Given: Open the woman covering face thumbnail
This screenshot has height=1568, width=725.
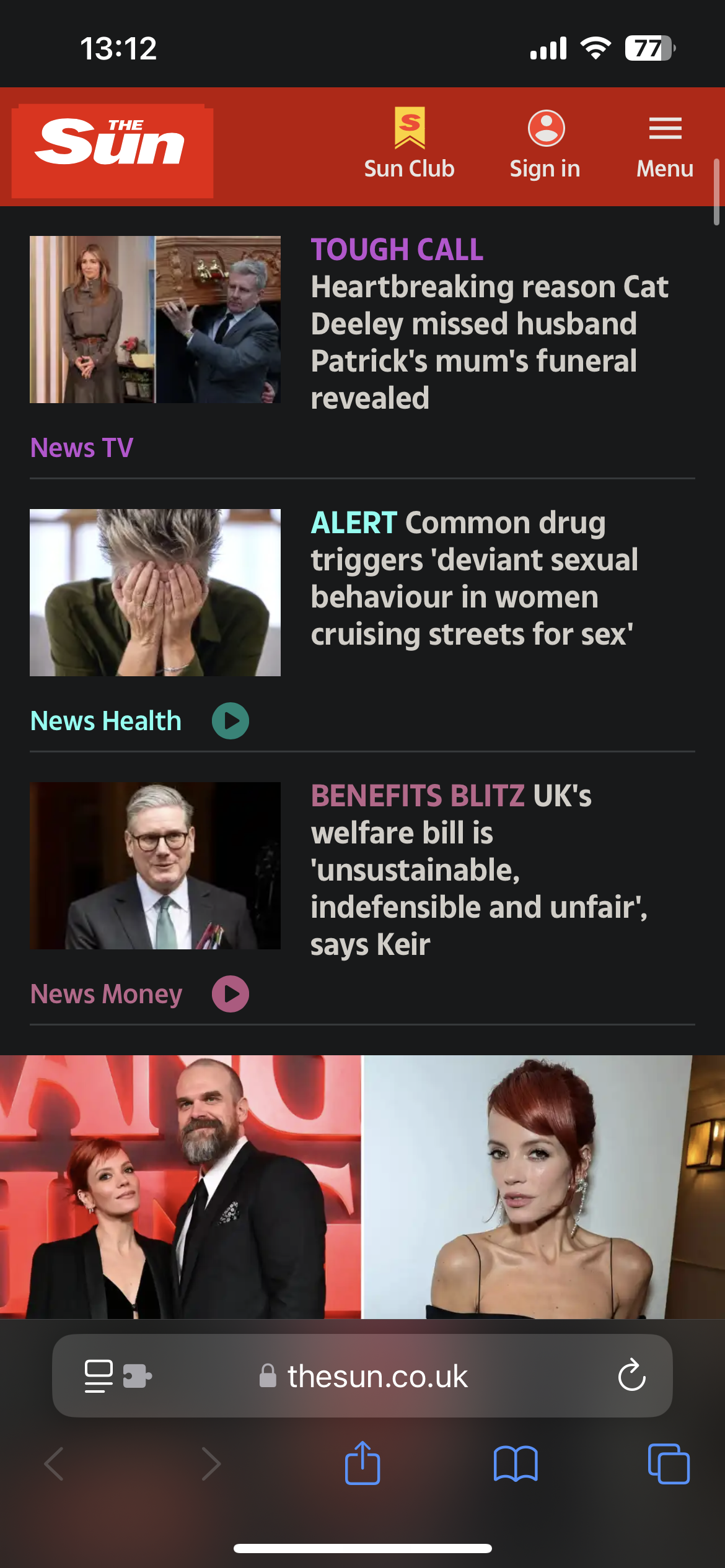Looking at the screenshot, I should click(155, 593).
